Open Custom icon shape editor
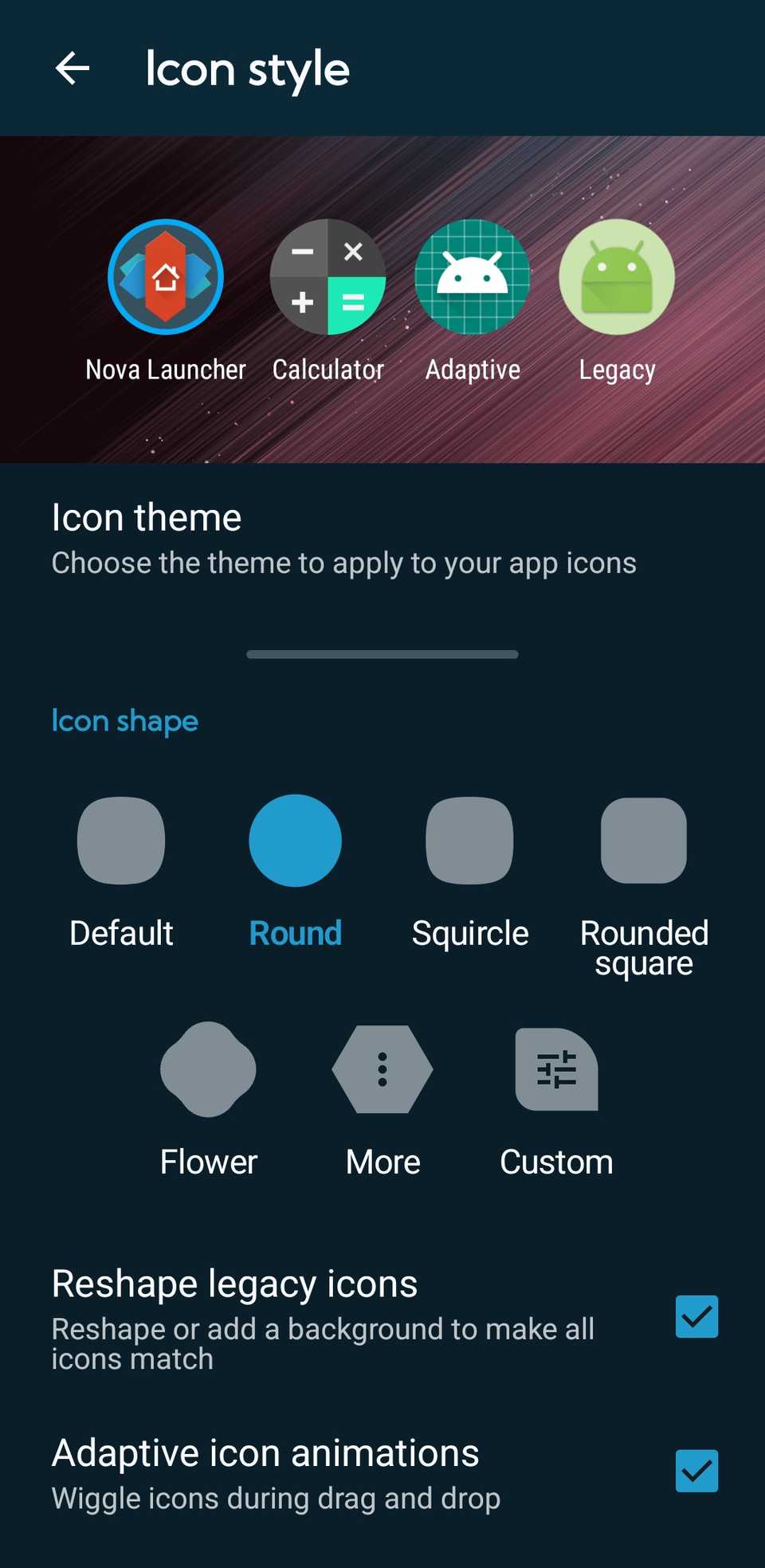Screen dimensions: 765x1568 click(x=556, y=1069)
